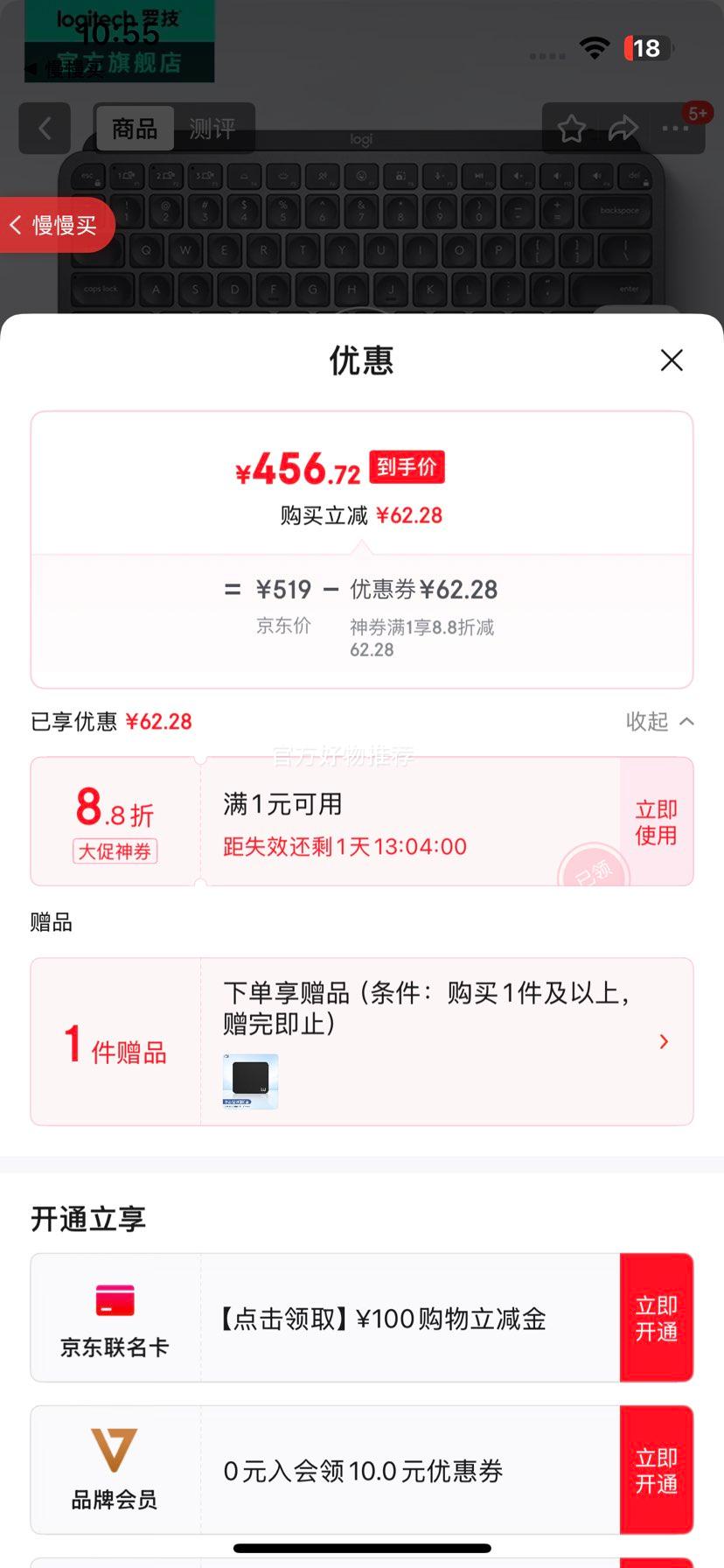Activate 品牌会员 with 立即开通
Viewport: 724px width, 1568px height.
tap(656, 1470)
